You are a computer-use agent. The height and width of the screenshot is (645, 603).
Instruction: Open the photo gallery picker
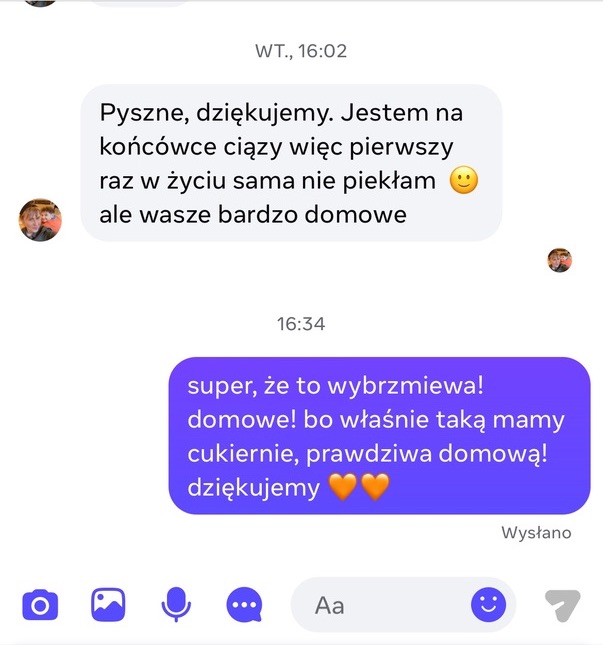tap(107, 604)
